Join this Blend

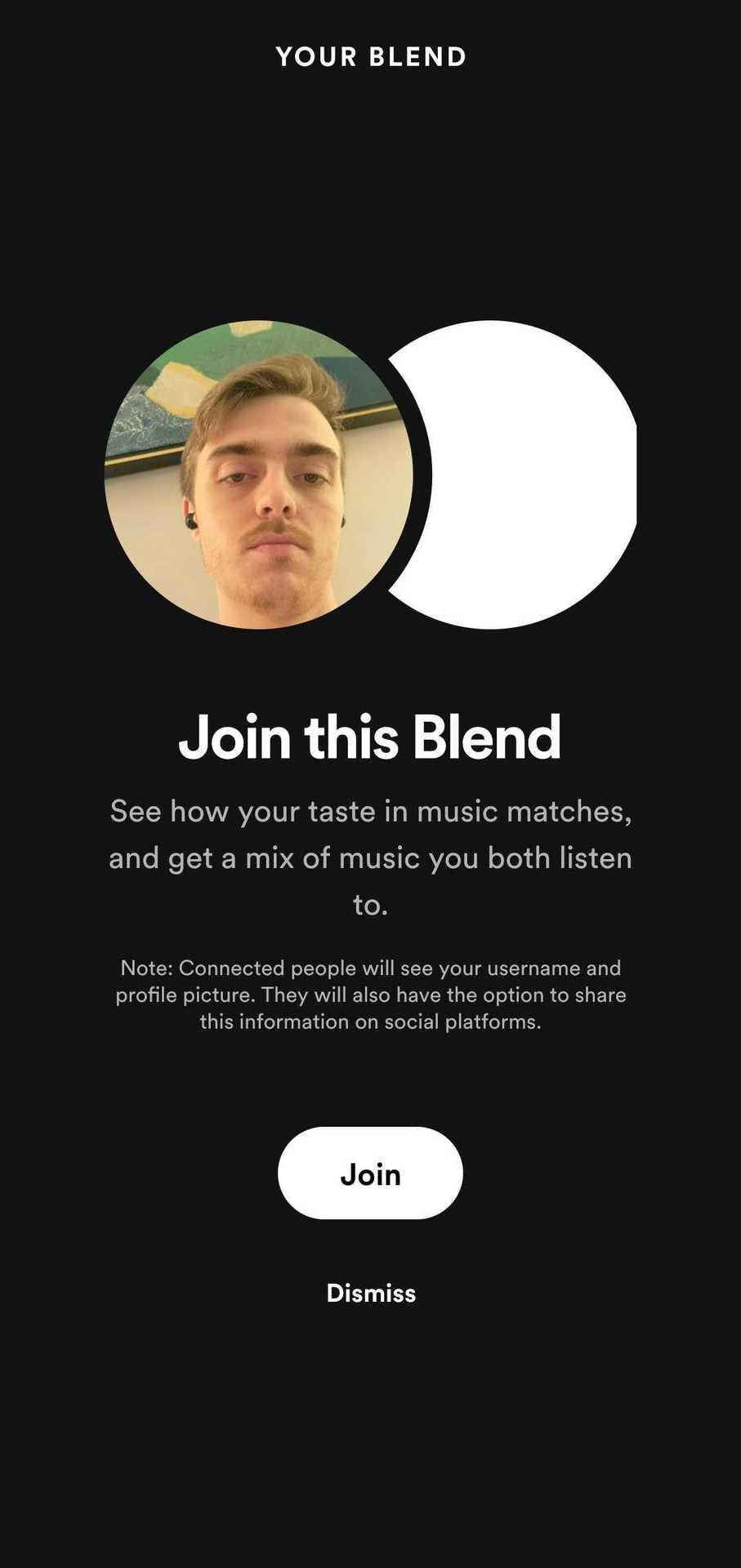coord(370,1174)
